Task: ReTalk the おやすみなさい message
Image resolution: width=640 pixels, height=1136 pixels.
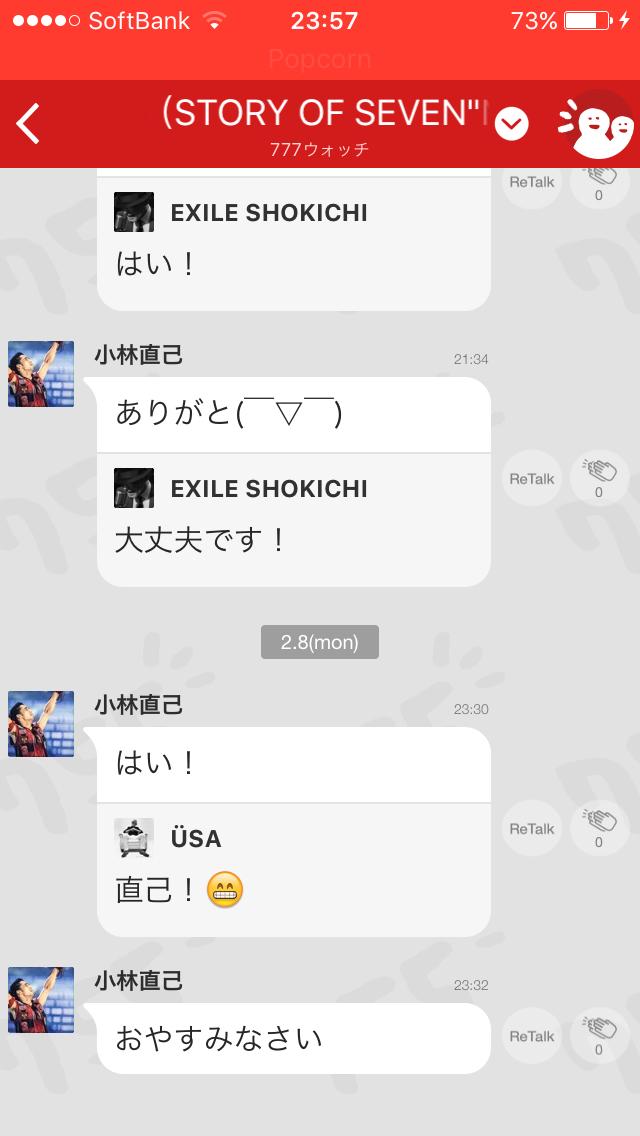Action: coord(531,1037)
